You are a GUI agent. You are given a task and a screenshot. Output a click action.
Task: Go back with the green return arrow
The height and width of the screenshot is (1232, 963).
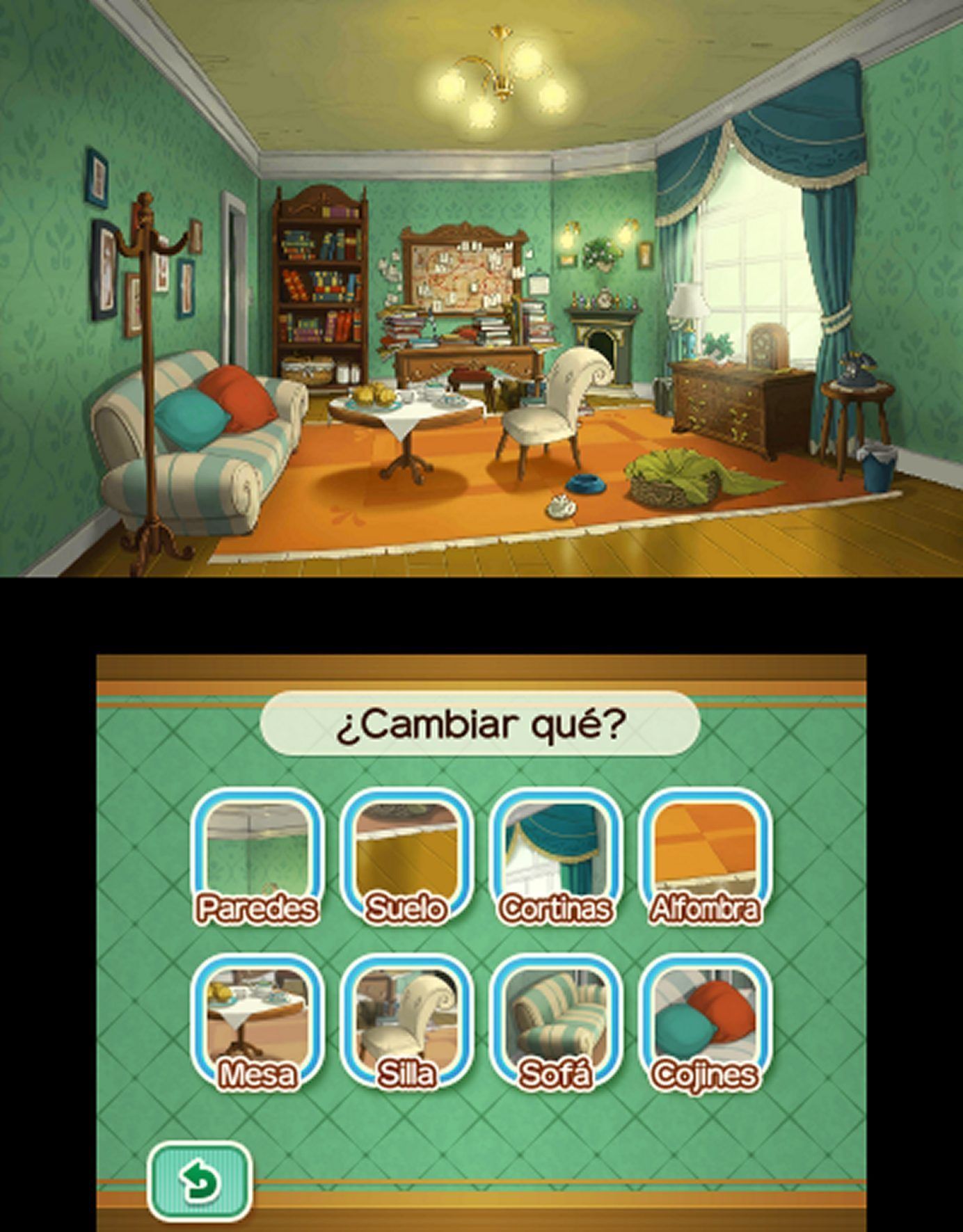[x=200, y=1180]
